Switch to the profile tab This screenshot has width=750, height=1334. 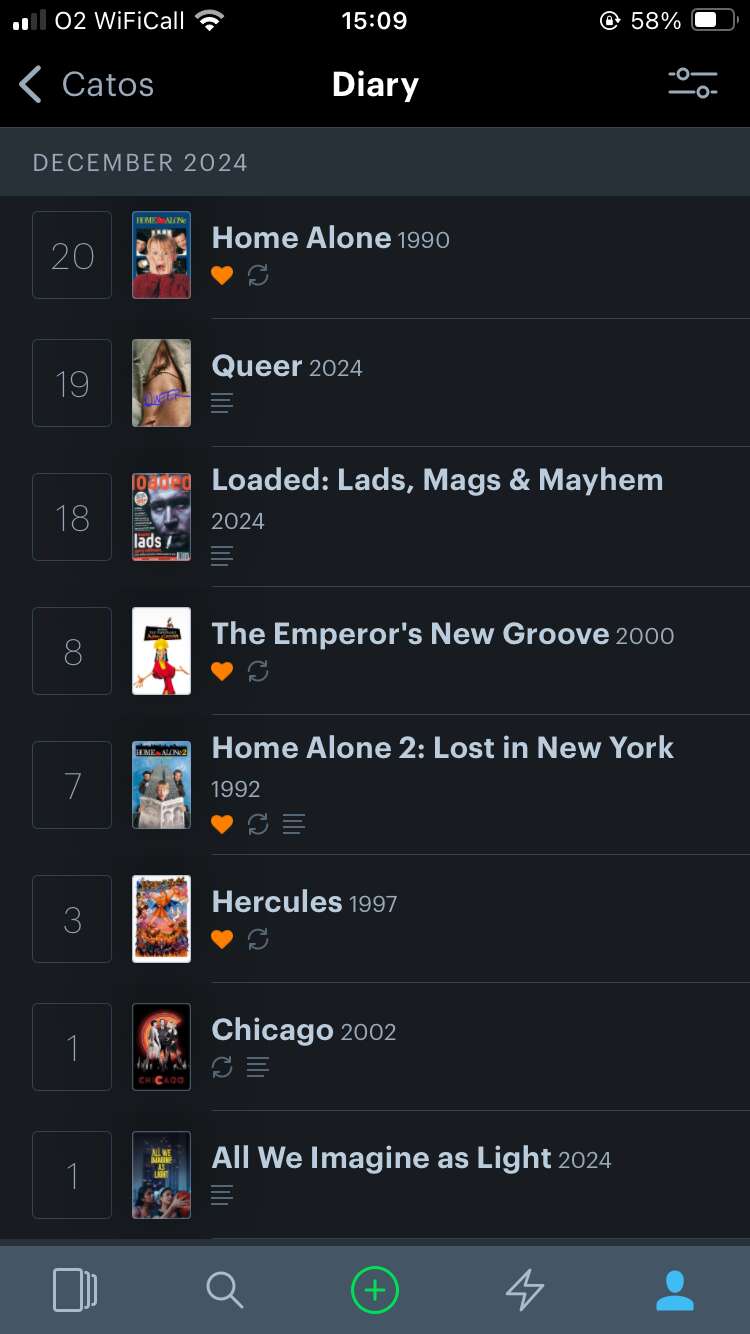675,1290
